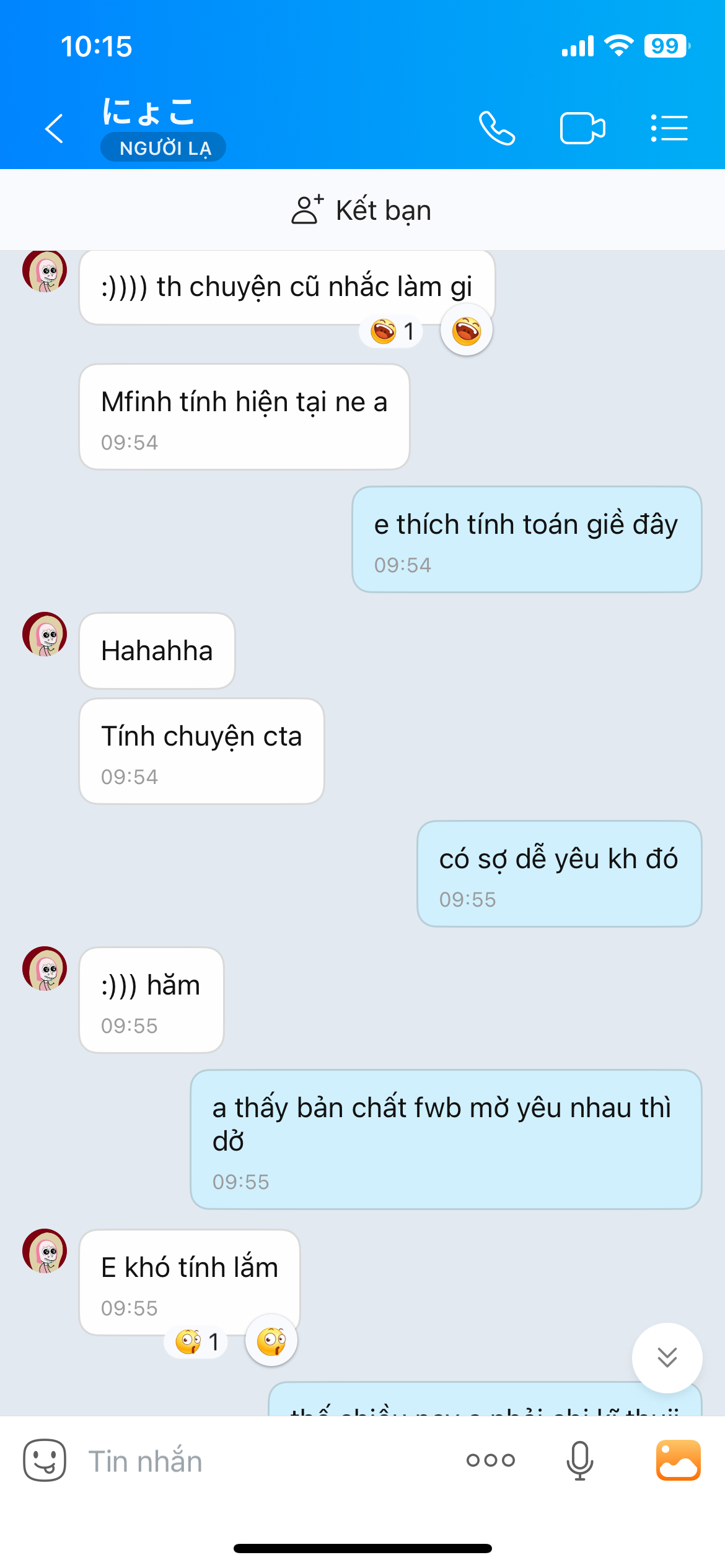View reaction count on 'E khó tính lắm'
The image size is (725, 1568).
[197, 1342]
